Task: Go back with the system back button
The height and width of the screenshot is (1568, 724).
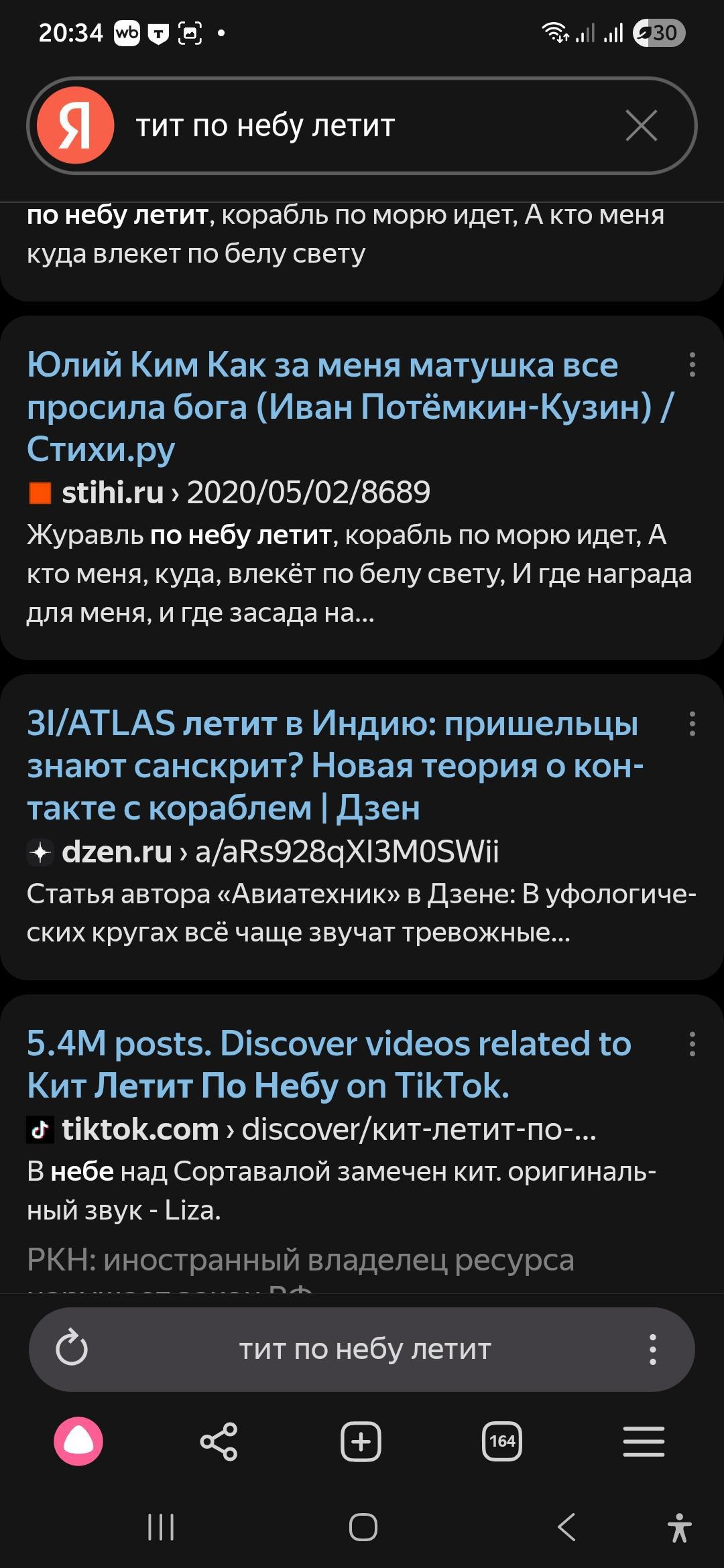Action: tap(566, 1527)
